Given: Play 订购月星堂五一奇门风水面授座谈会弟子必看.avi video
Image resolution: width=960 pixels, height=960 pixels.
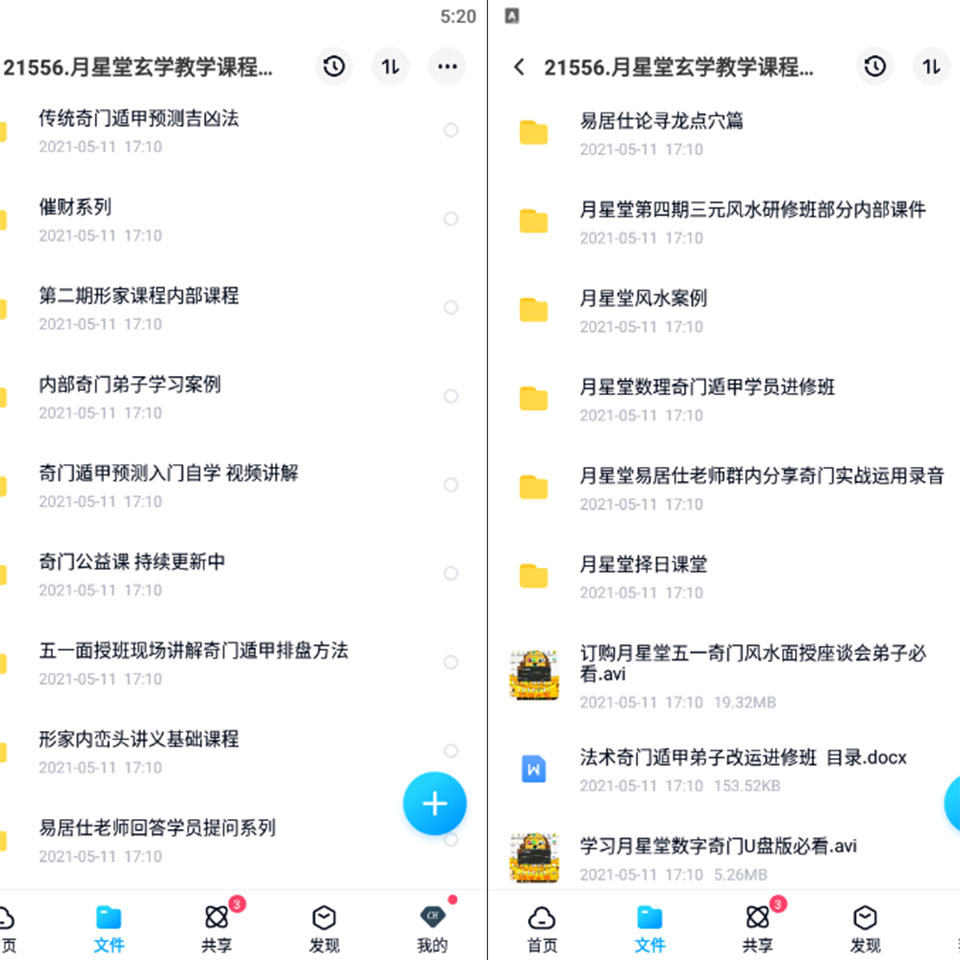Looking at the screenshot, I should tap(752, 663).
